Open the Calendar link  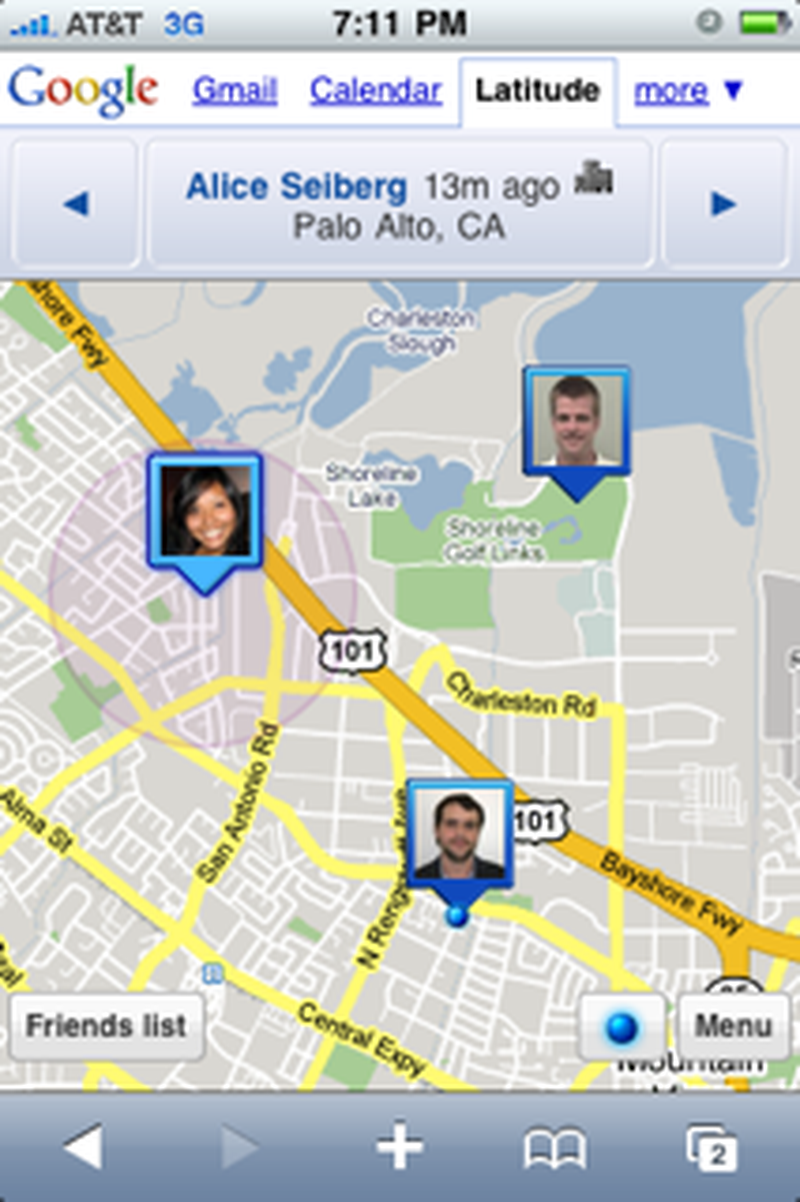click(x=375, y=91)
